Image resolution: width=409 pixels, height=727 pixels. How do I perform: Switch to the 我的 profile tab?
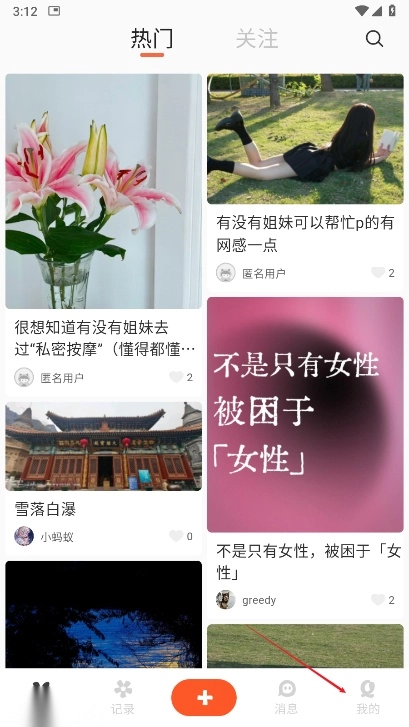[x=368, y=698]
